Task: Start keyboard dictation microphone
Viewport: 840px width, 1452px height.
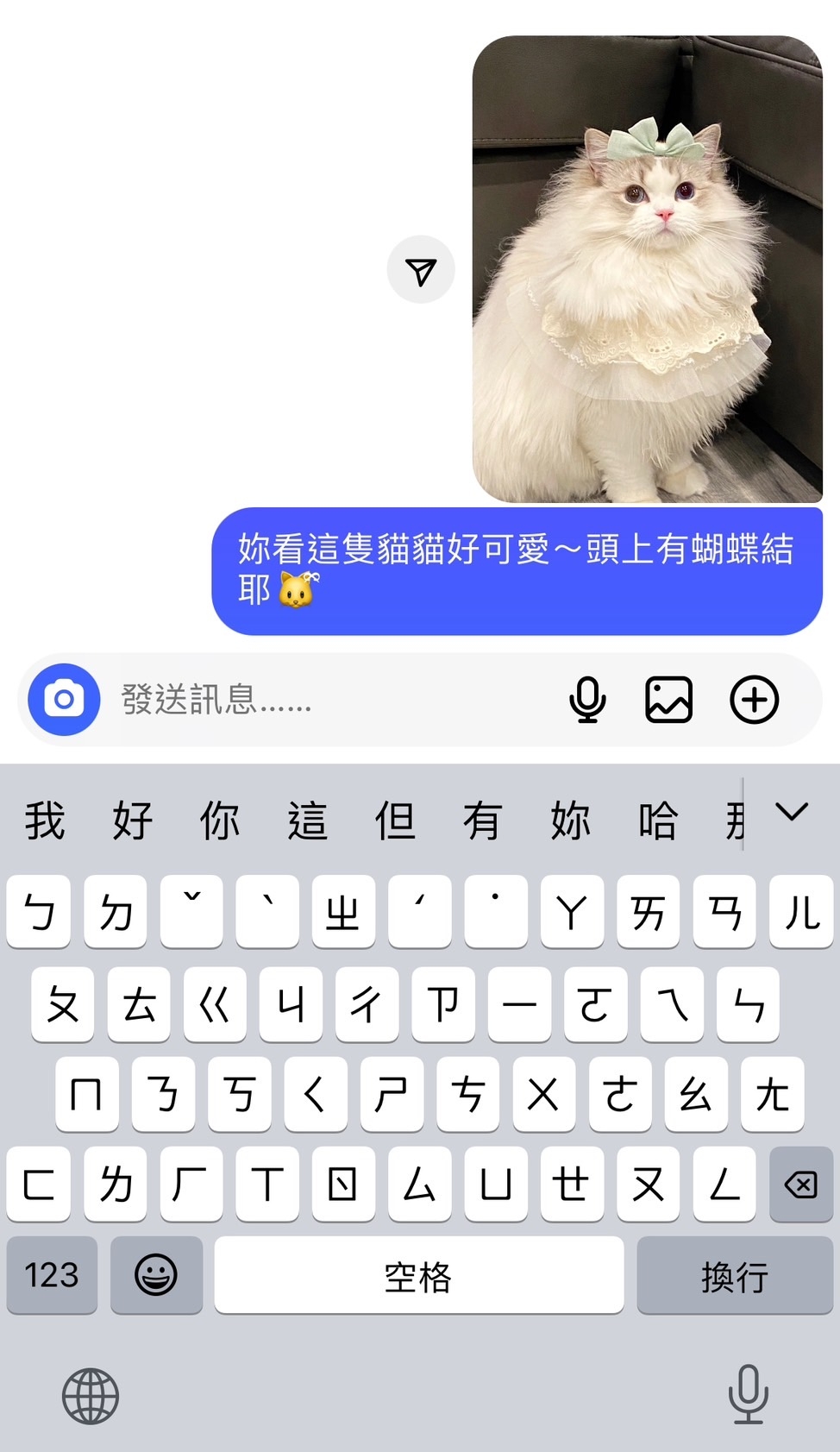Action: (748, 1394)
